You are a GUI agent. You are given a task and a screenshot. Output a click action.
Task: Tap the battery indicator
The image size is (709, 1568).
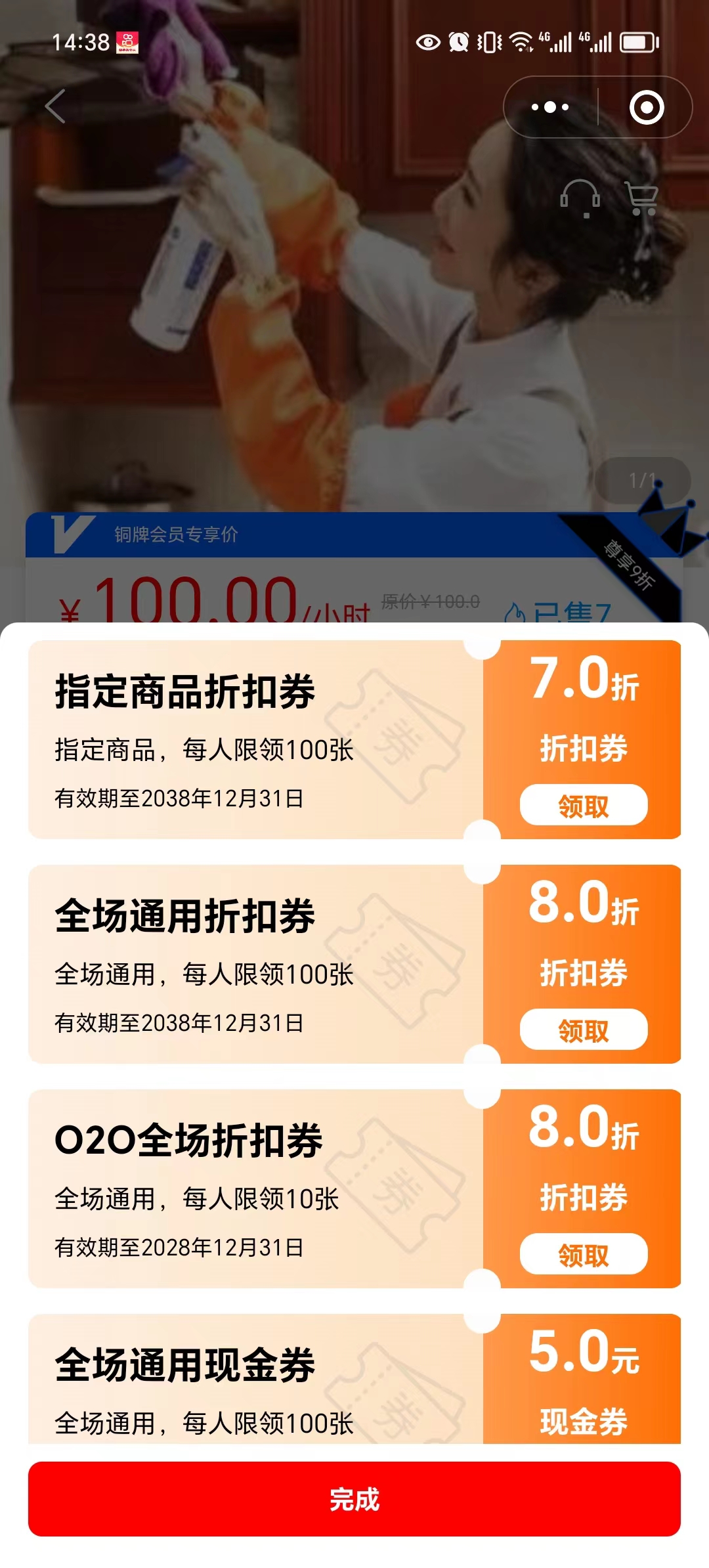tap(635, 43)
